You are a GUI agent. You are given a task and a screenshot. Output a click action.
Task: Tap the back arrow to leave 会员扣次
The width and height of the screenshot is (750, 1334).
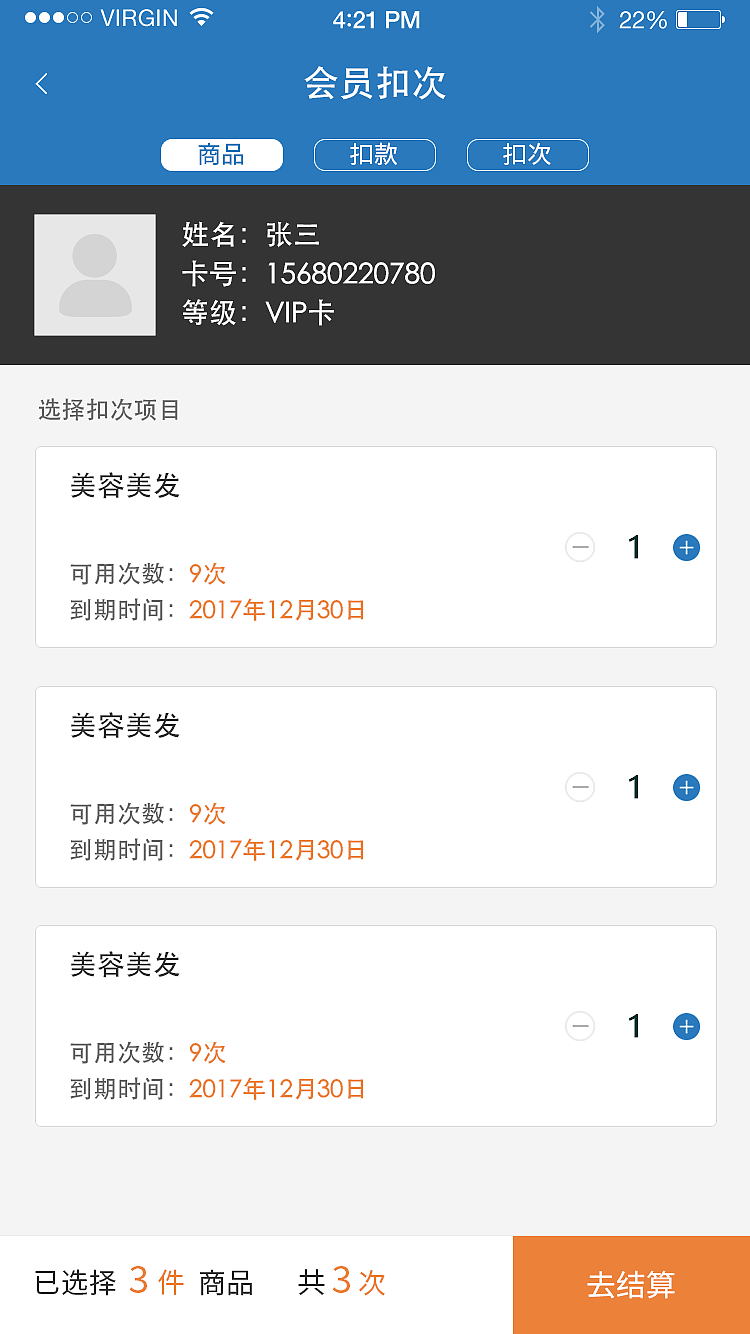pos(40,84)
